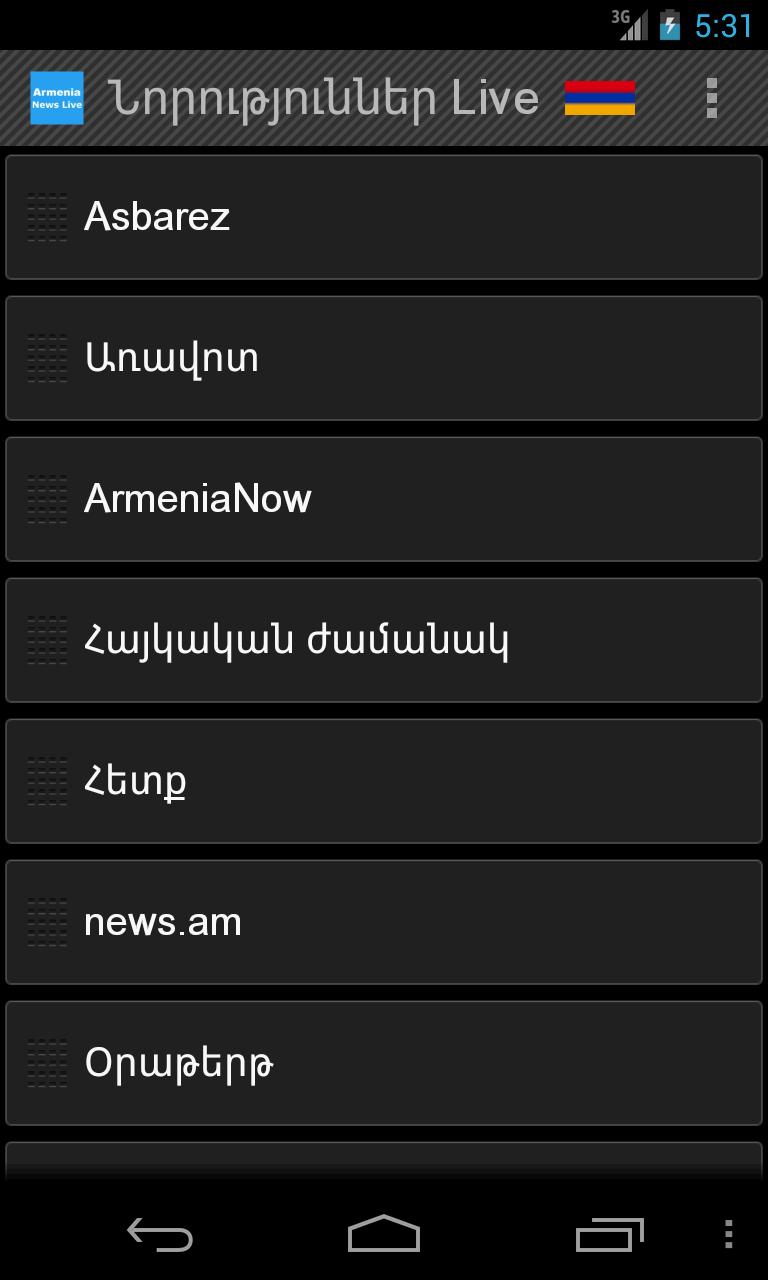768x1280 pixels.
Task: Tap the grid icon beside Օրաթերթ
Action: tap(47, 1062)
